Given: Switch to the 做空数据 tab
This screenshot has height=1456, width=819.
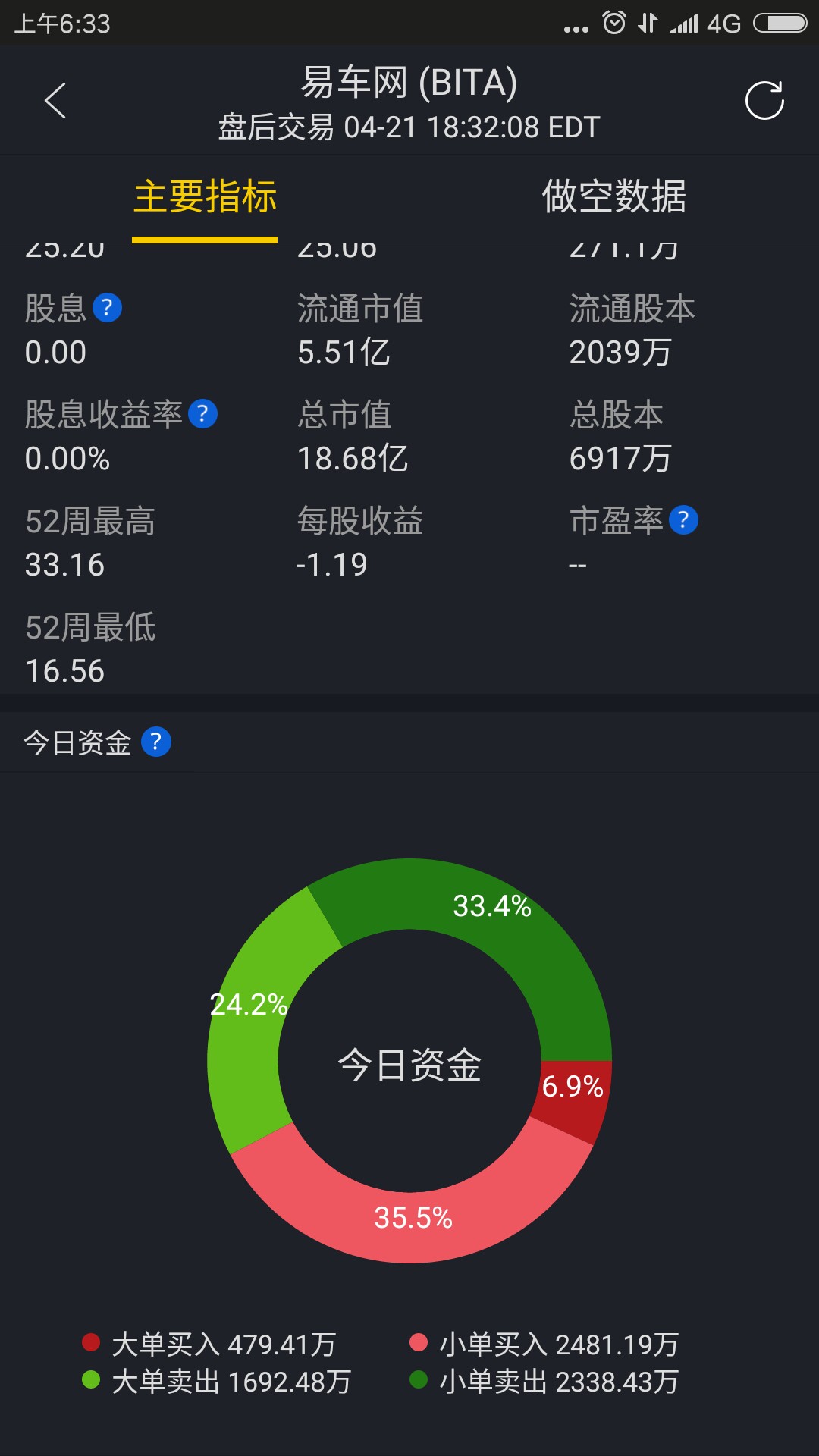Looking at the screenshot, I should pyautogui.click(x=614, y=197).
